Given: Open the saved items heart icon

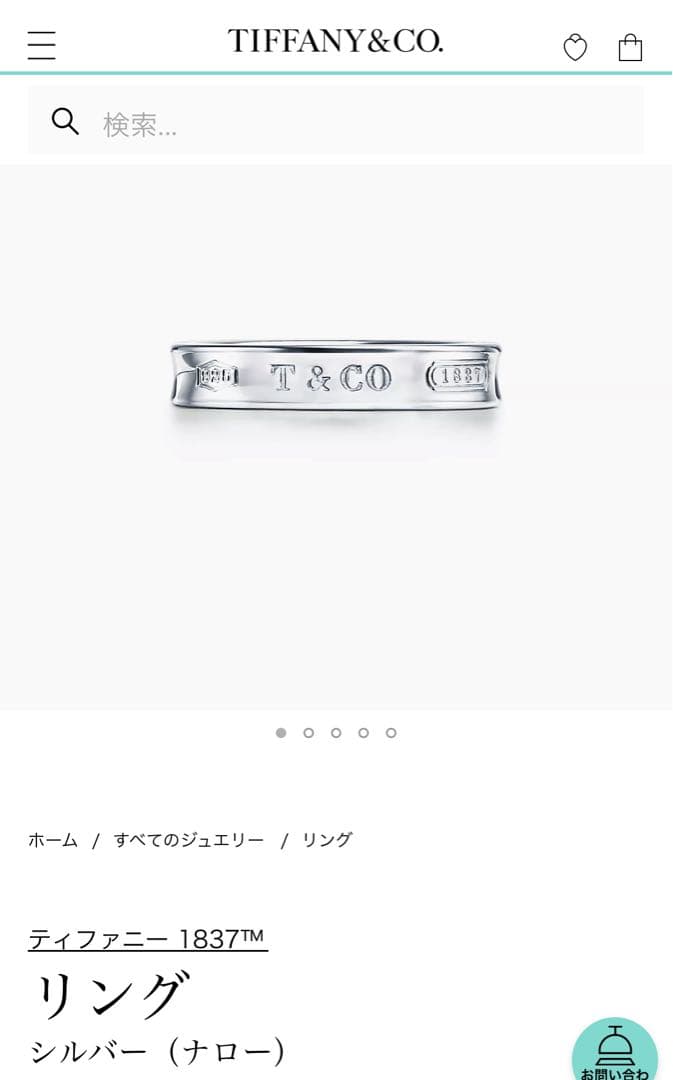Looking at the screenshot, I should click(575, 47).
